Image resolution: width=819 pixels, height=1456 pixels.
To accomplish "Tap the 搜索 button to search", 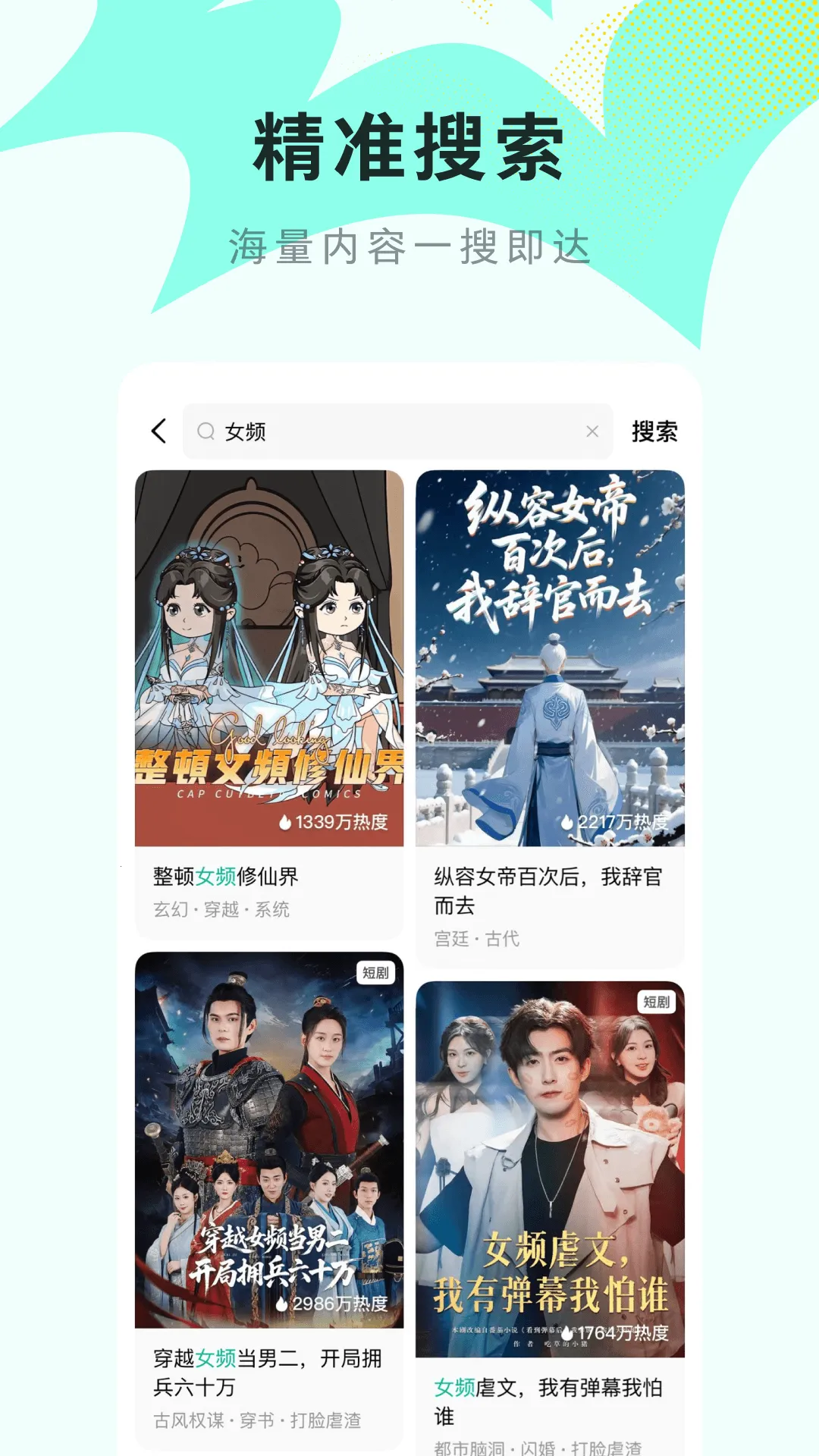I will click(x=656, y=430).
